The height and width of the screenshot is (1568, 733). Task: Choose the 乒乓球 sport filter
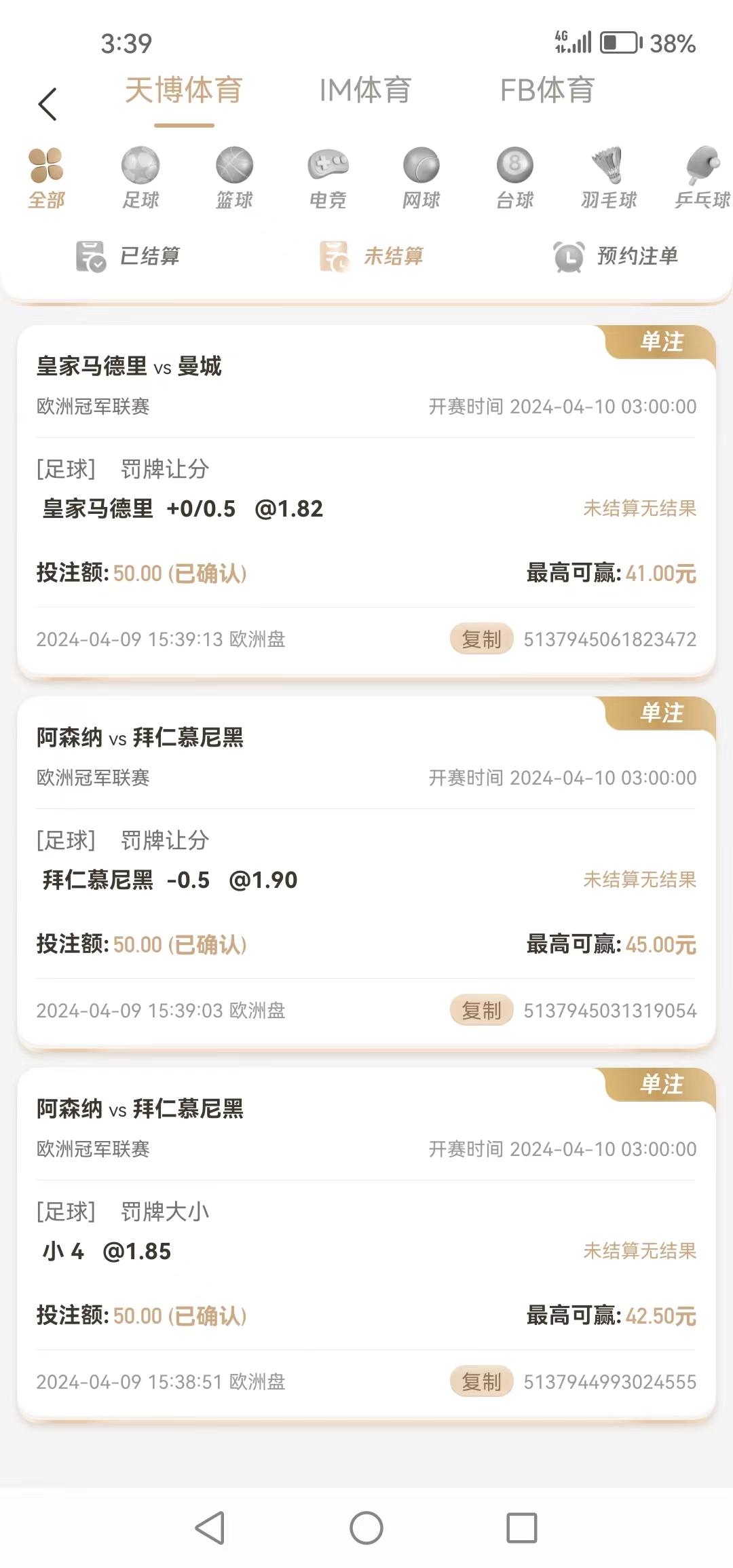(x=702, y=178)
